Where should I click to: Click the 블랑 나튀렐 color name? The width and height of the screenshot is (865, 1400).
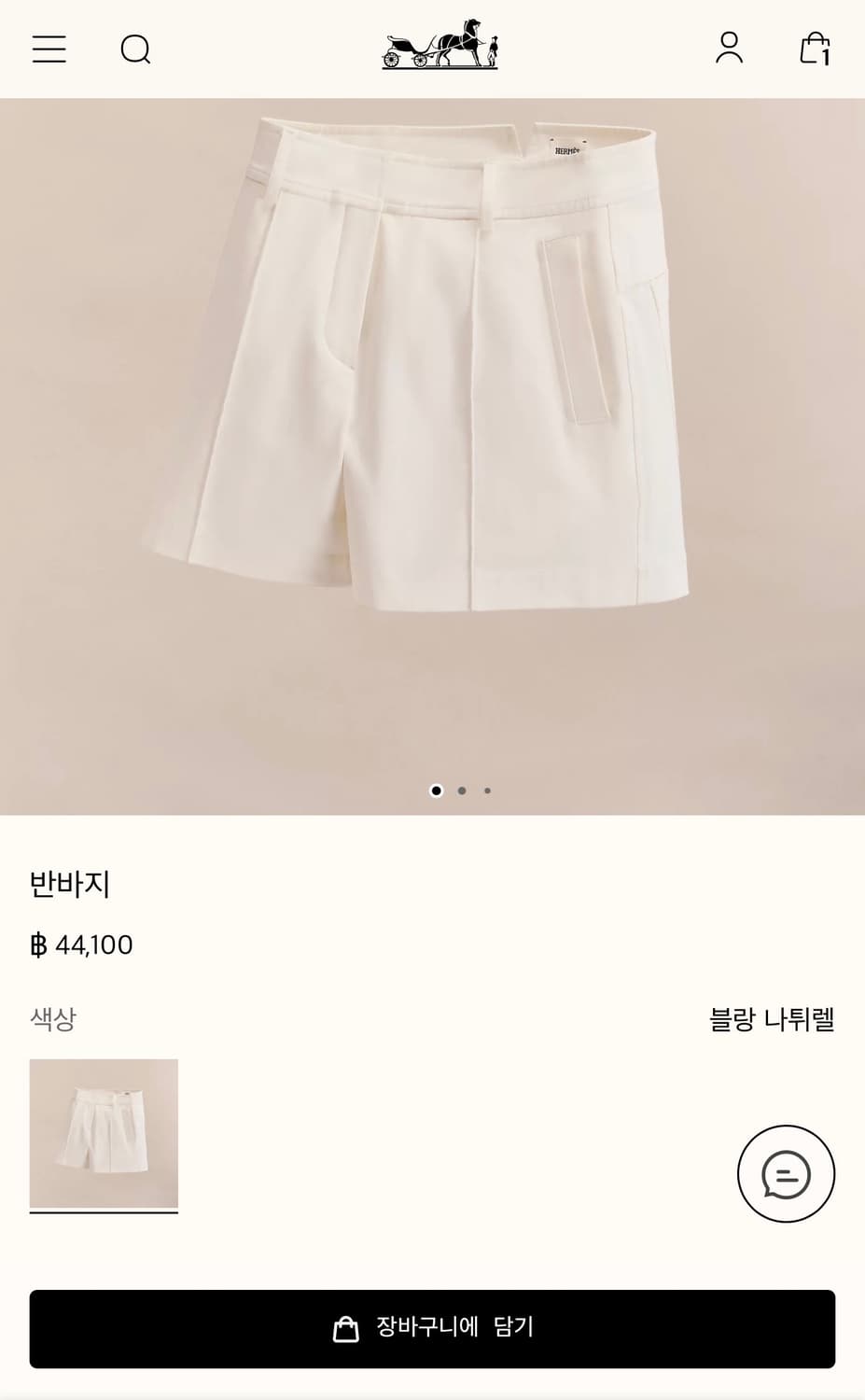(773, 1020)
